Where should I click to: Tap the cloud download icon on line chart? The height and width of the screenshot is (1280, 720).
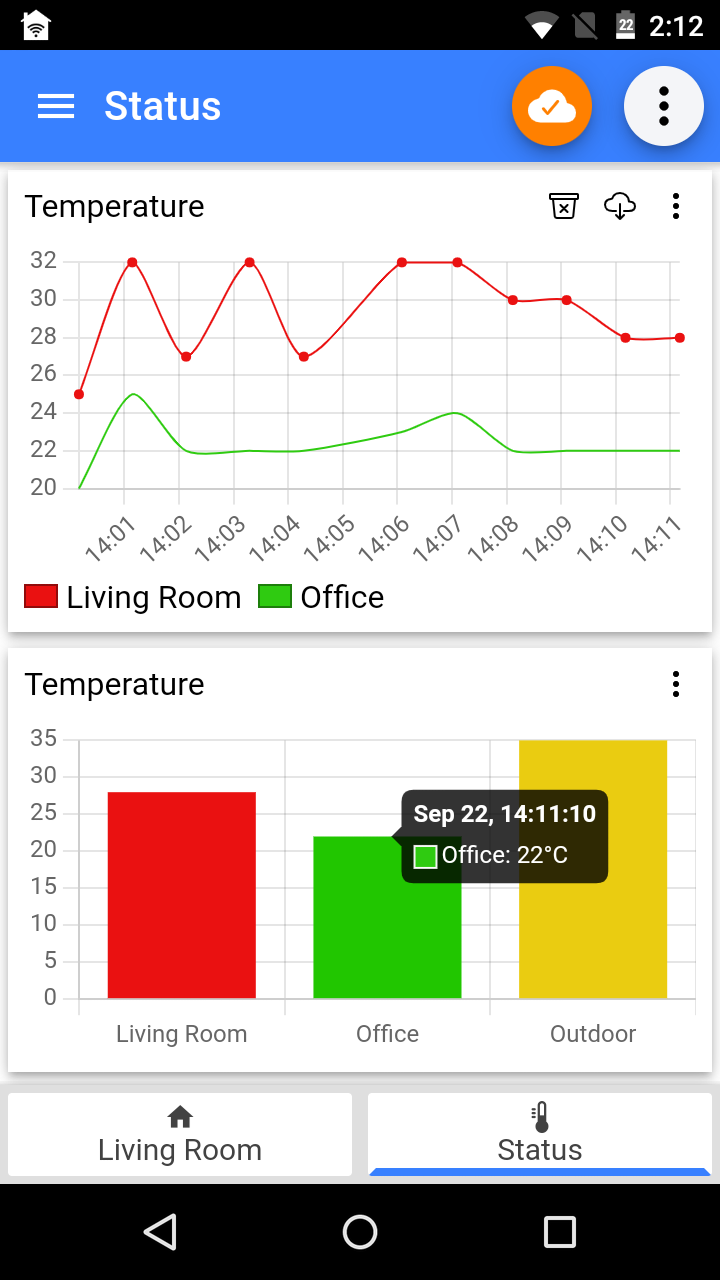(x=620, y=206)
